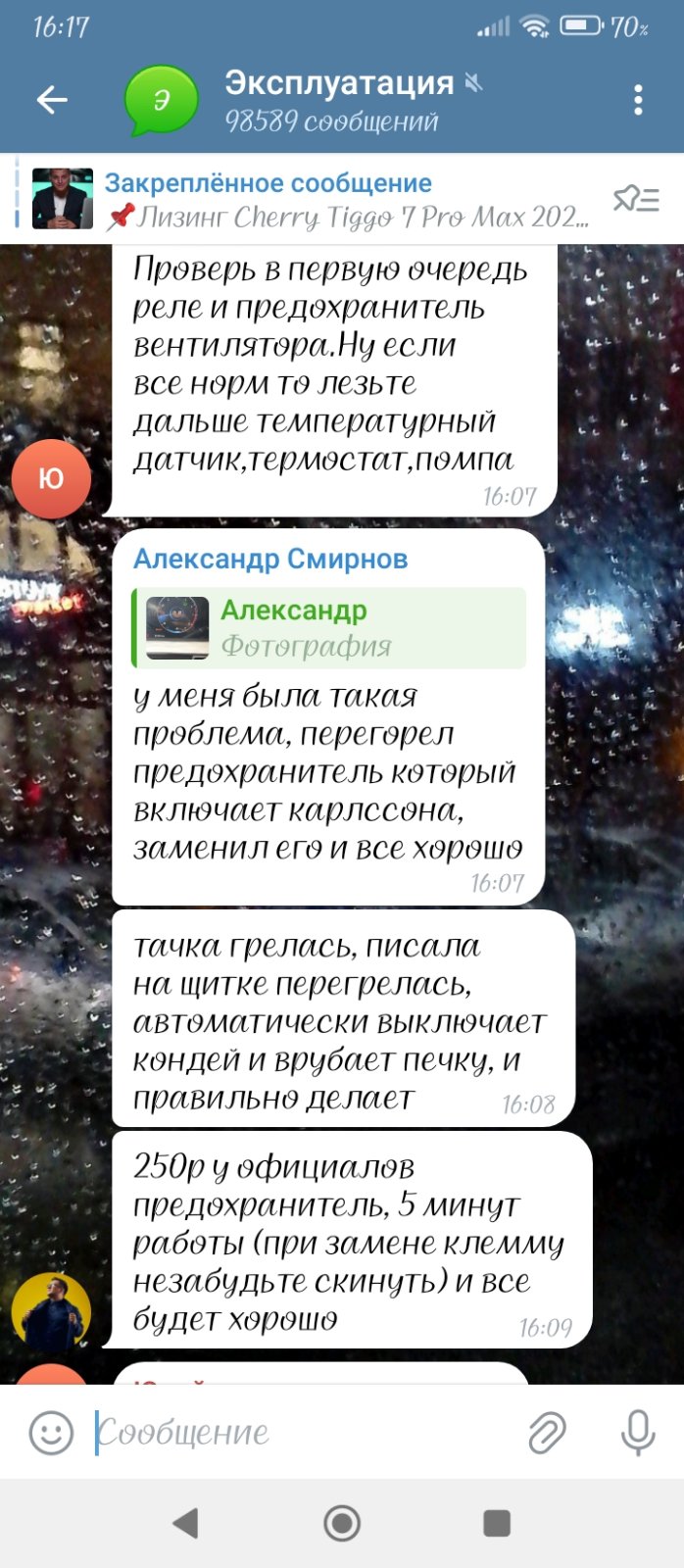This screenshot has width=684, height=1568.
Task: Go back using the arrow icon
Action: tap(52, 100)
